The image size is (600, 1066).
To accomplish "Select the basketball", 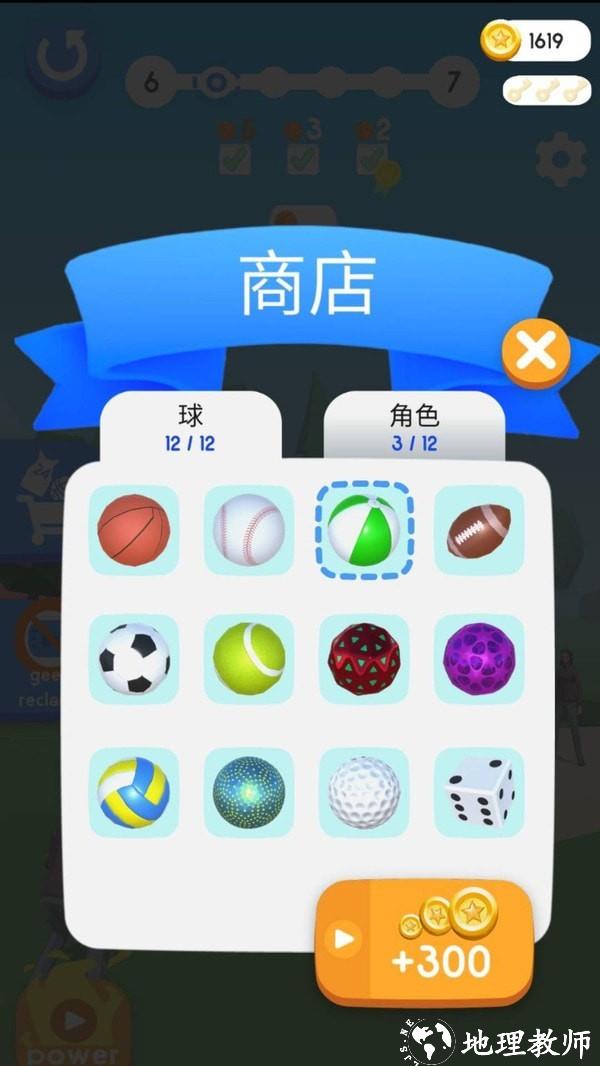I will (134, 530).
